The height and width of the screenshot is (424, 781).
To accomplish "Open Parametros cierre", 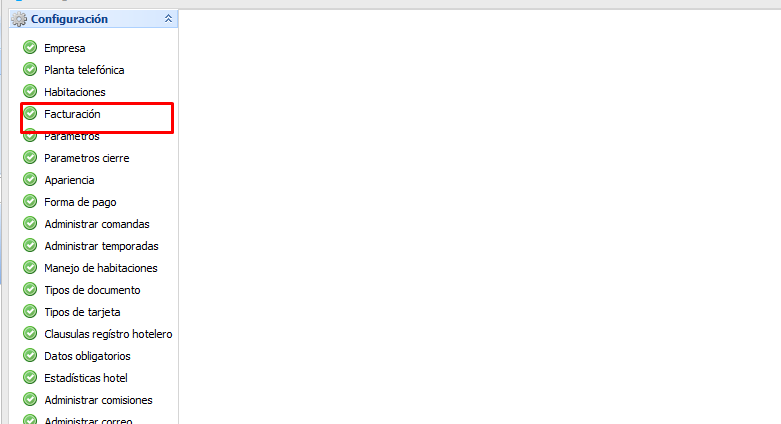I will click(86, 158).
